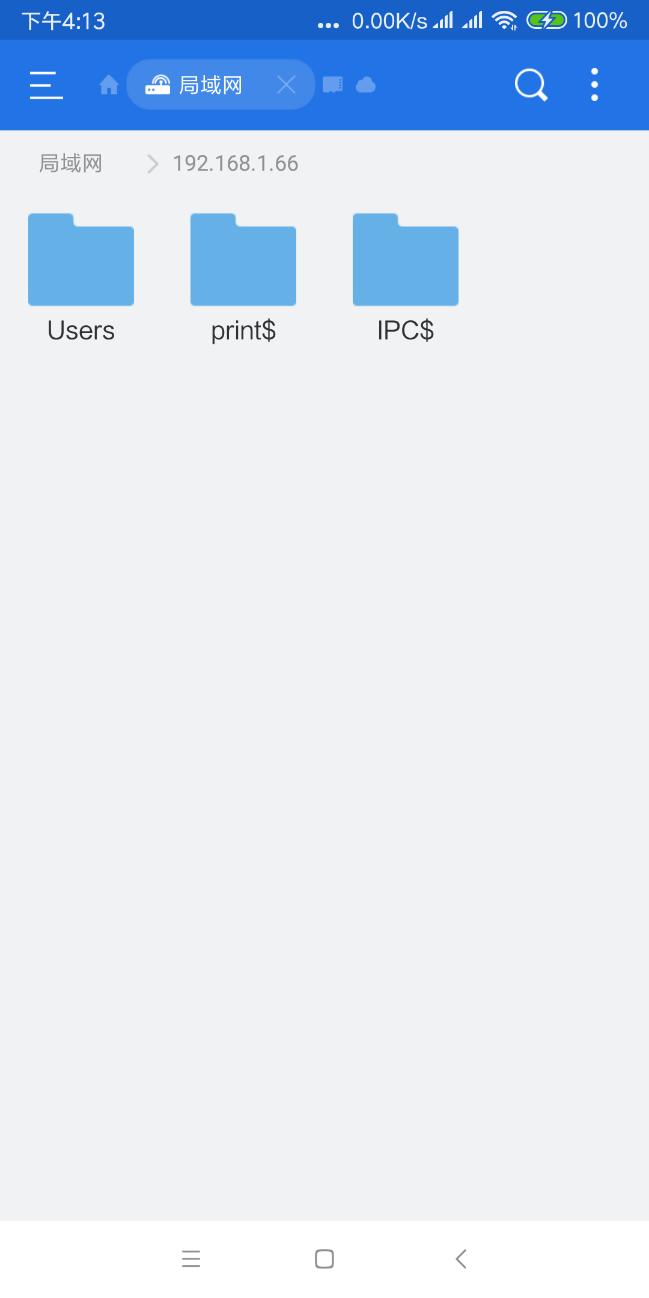
Task: Switch to the cloud tab icon
Action: 366,85
